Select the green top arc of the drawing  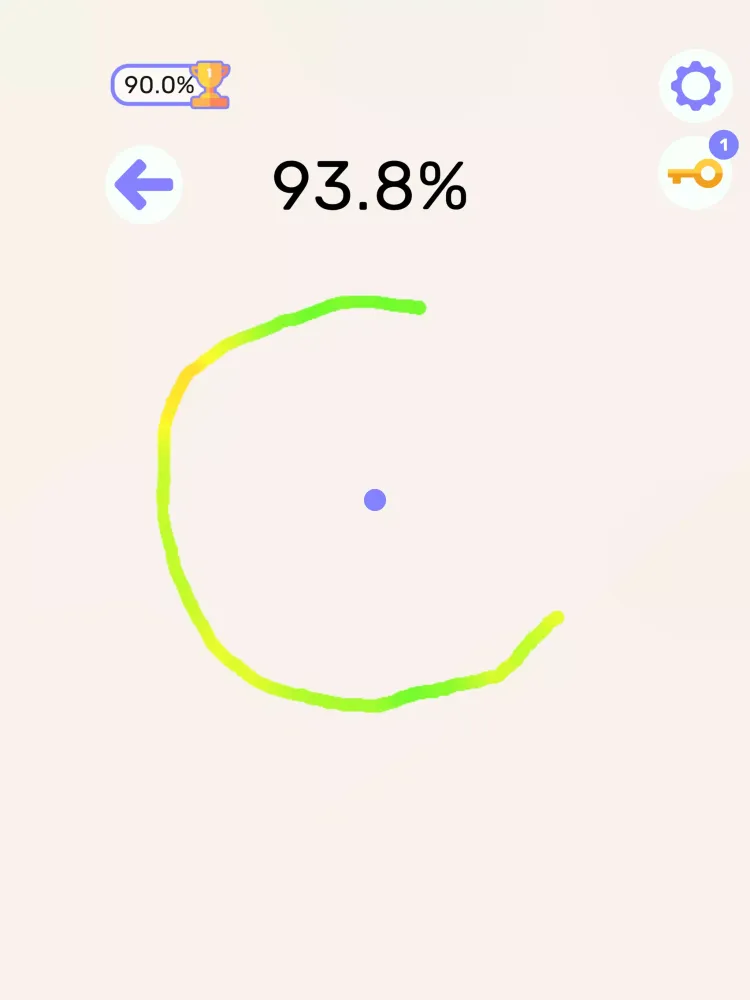click(x=350, y=302)
